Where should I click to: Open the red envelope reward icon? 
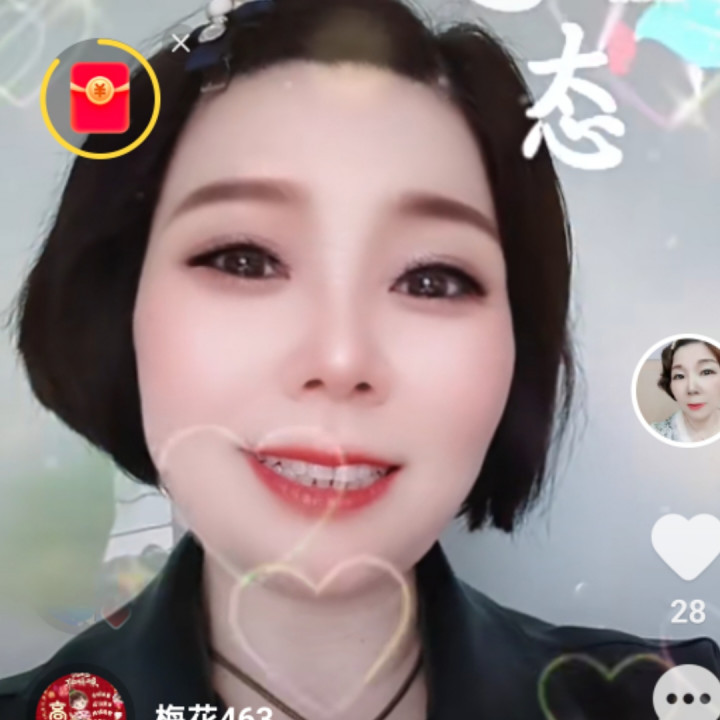click(x=100, y=98)
